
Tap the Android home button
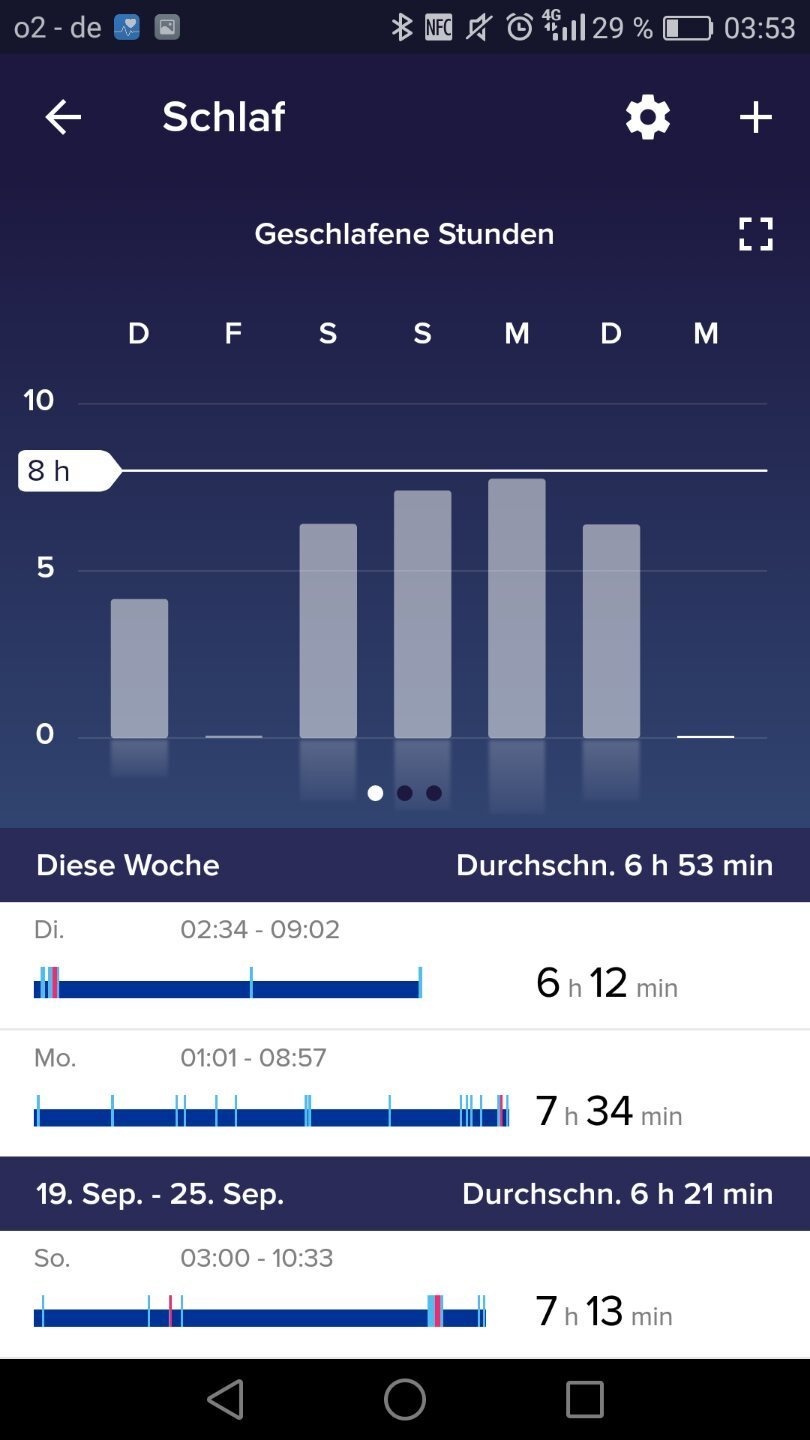[x=405, y=1399]
